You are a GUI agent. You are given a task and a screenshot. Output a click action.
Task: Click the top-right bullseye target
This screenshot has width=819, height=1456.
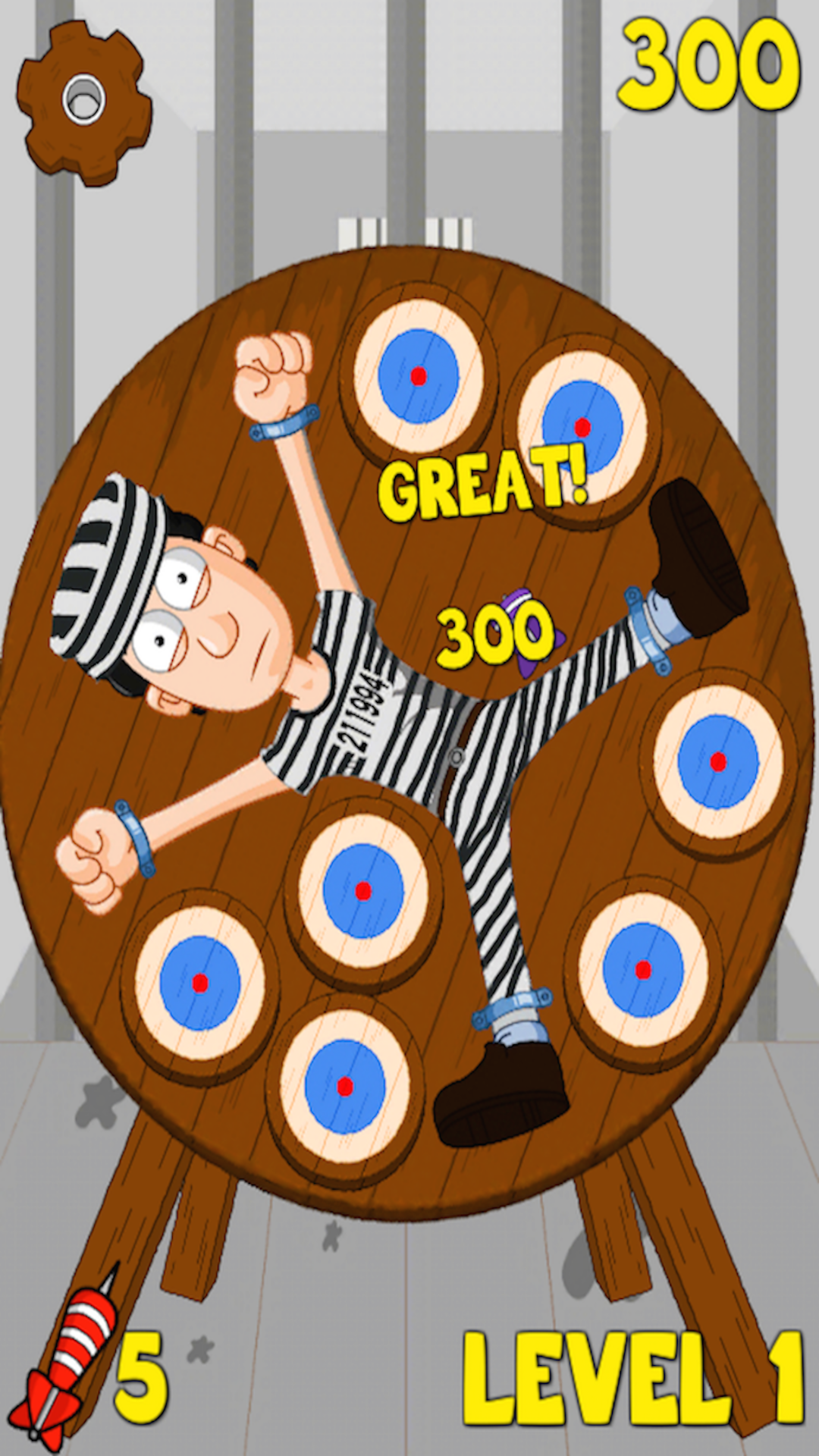coord(580,427)
